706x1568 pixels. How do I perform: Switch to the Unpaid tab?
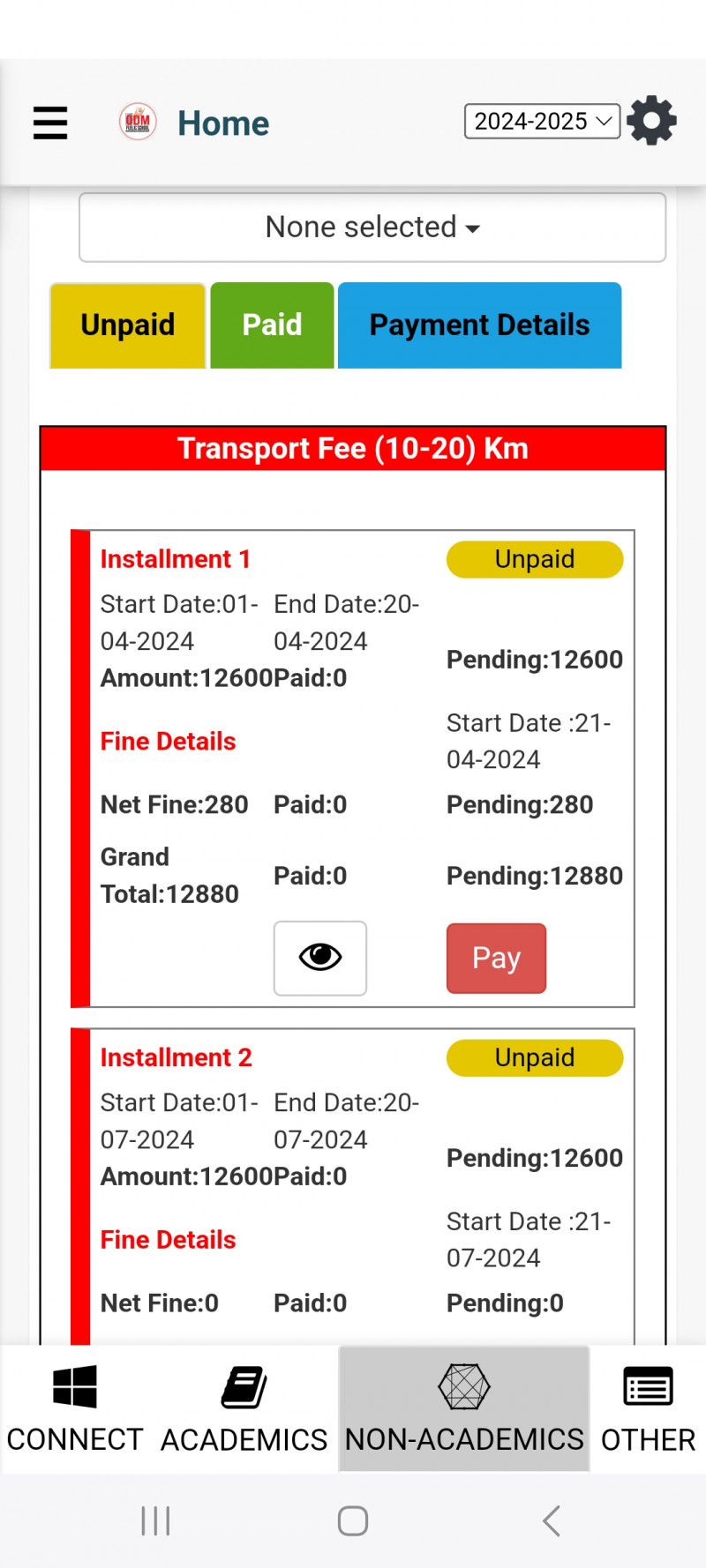click(x=128, y=325)
